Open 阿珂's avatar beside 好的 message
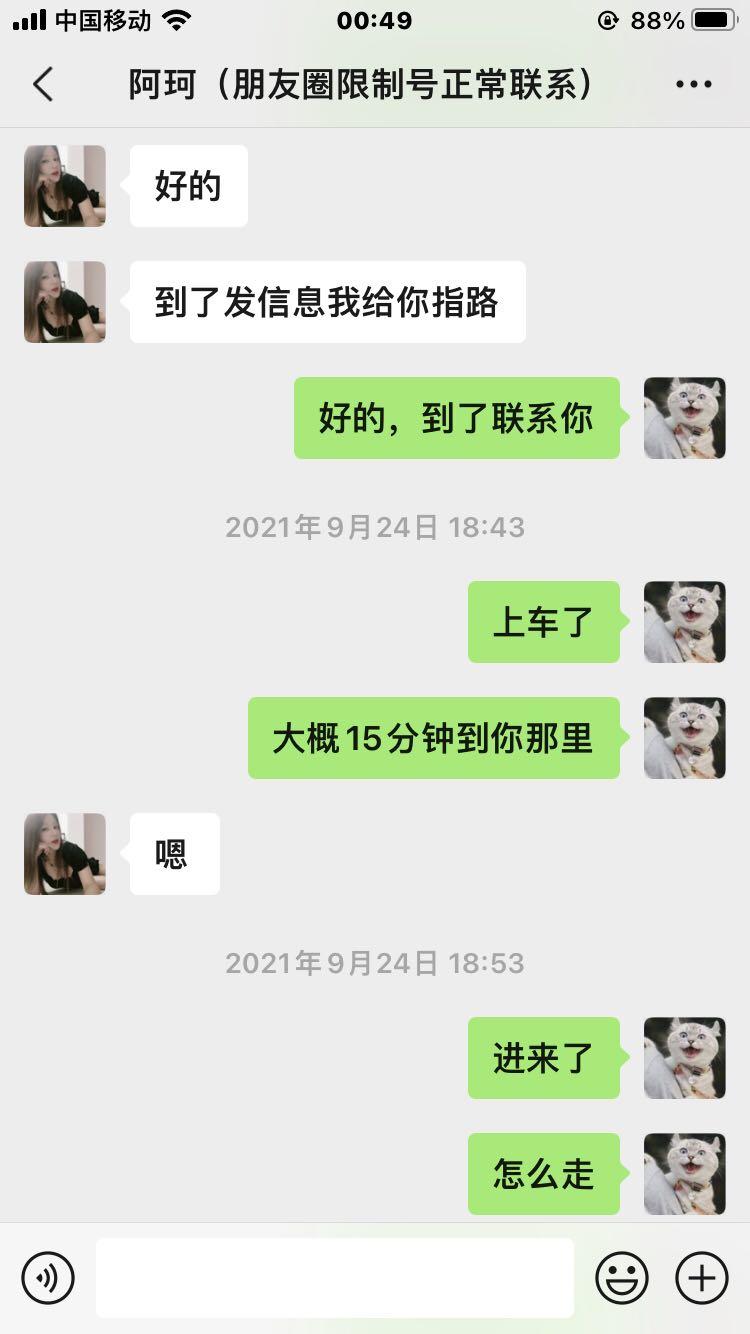The height and width of the screenshot is (1334, 750). [x=65, y=186]
